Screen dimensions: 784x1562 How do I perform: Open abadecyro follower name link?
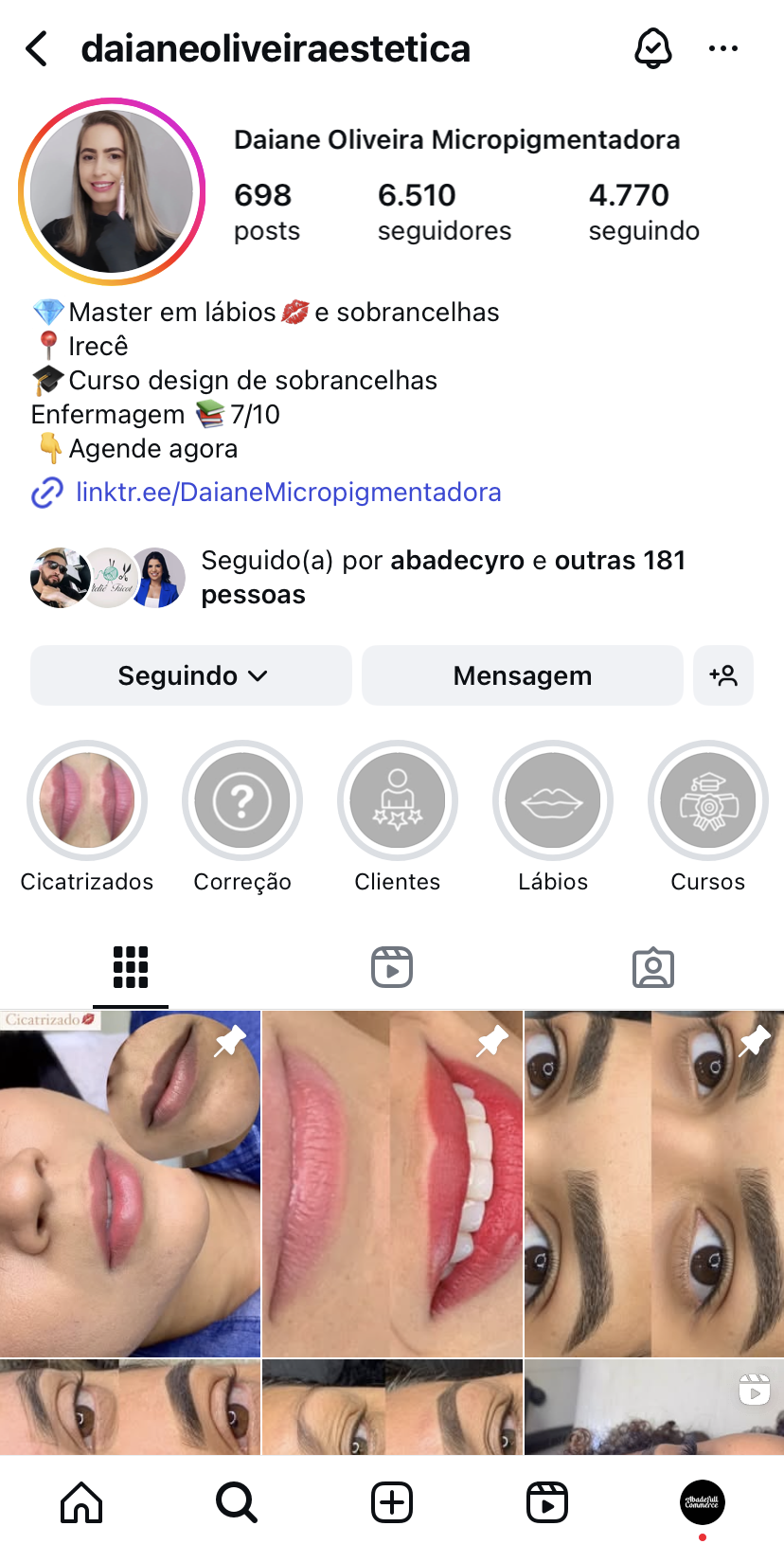[458, 560]
